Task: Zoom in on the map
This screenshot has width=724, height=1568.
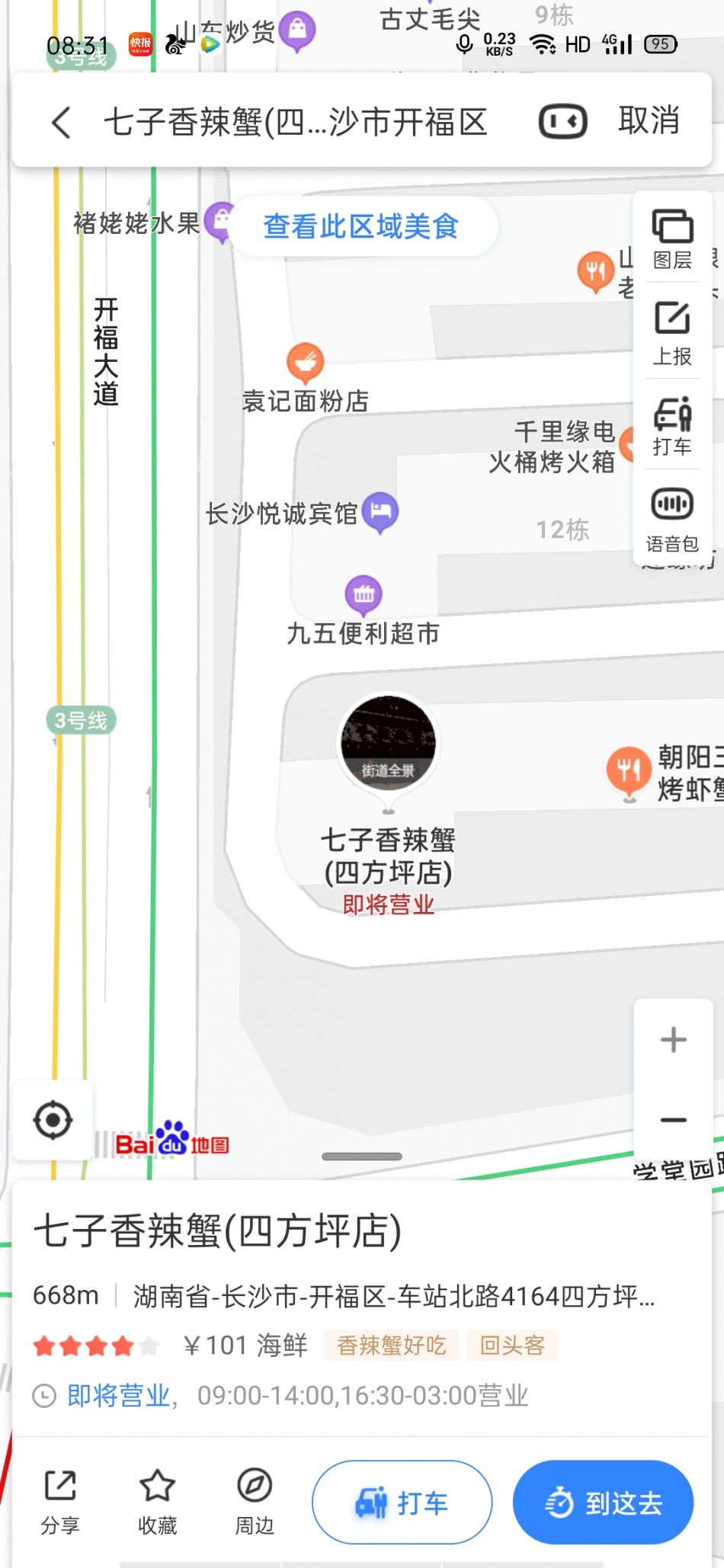Action: coord(673,1040)
